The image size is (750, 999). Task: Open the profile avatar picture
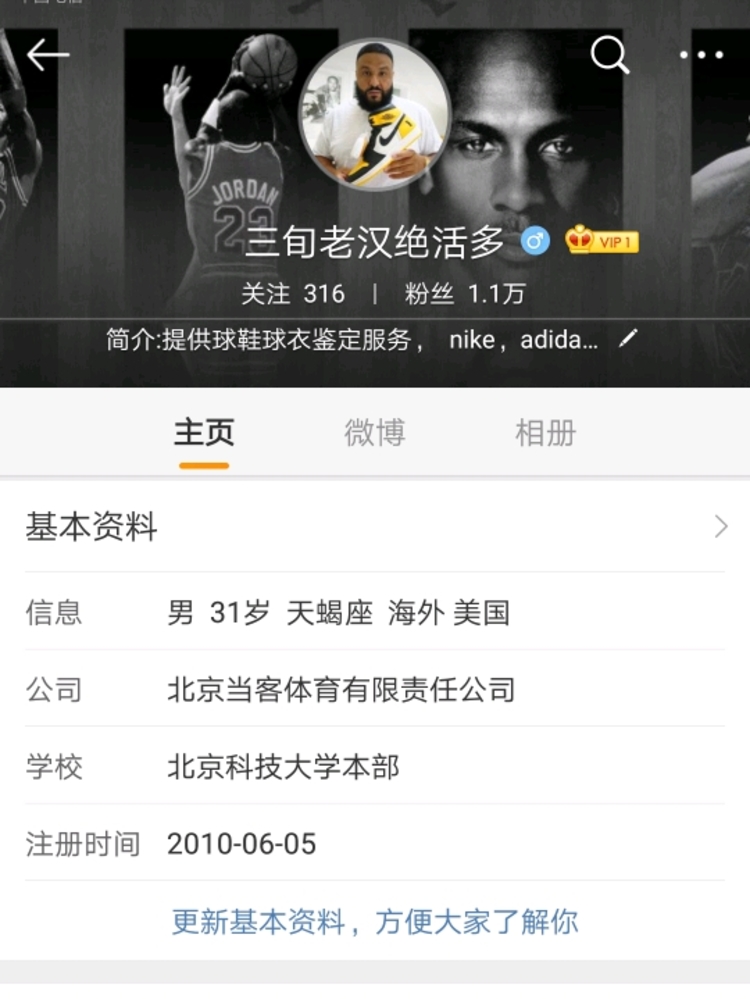[x=375, y=115]
